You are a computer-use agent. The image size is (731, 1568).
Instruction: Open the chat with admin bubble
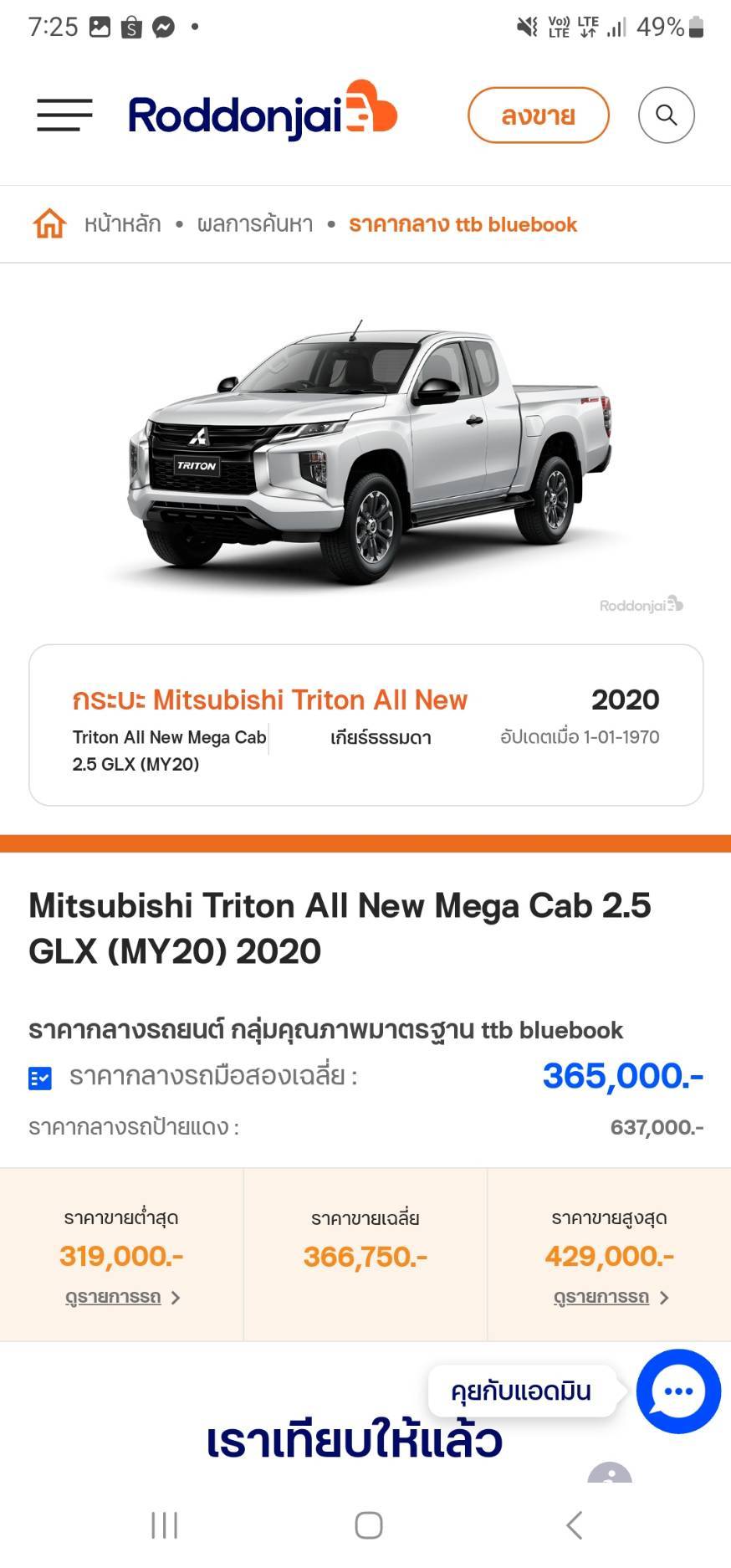[677, 1391]
